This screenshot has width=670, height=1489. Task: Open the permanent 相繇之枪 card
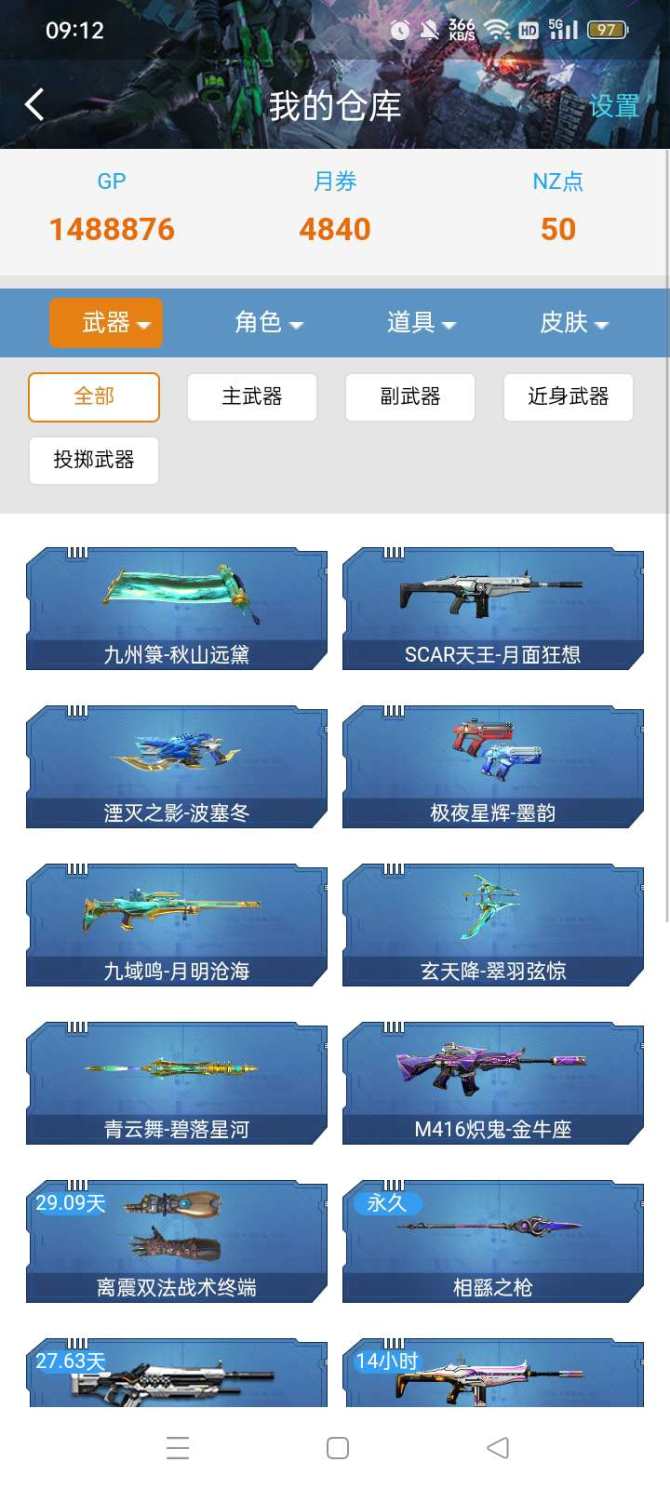pyautogui.click(x=493, y=1241)
